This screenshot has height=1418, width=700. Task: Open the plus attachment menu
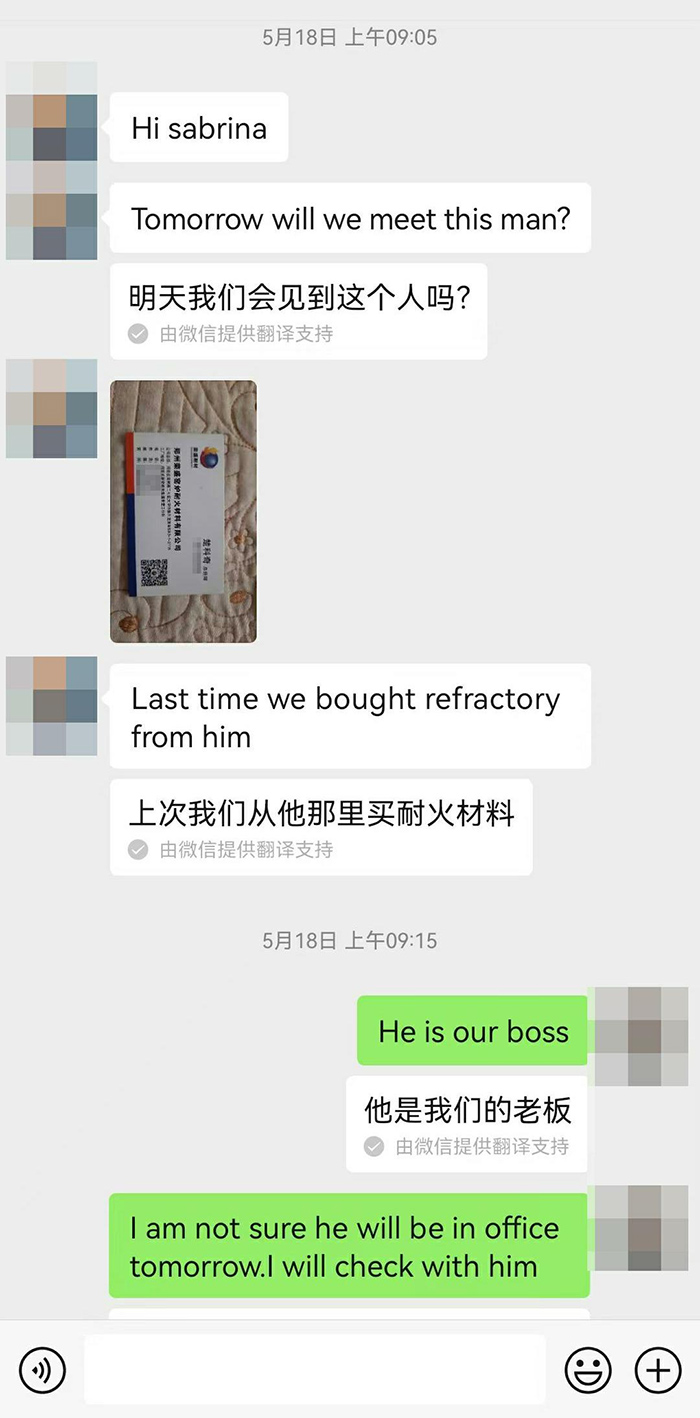coord(658,1369)
